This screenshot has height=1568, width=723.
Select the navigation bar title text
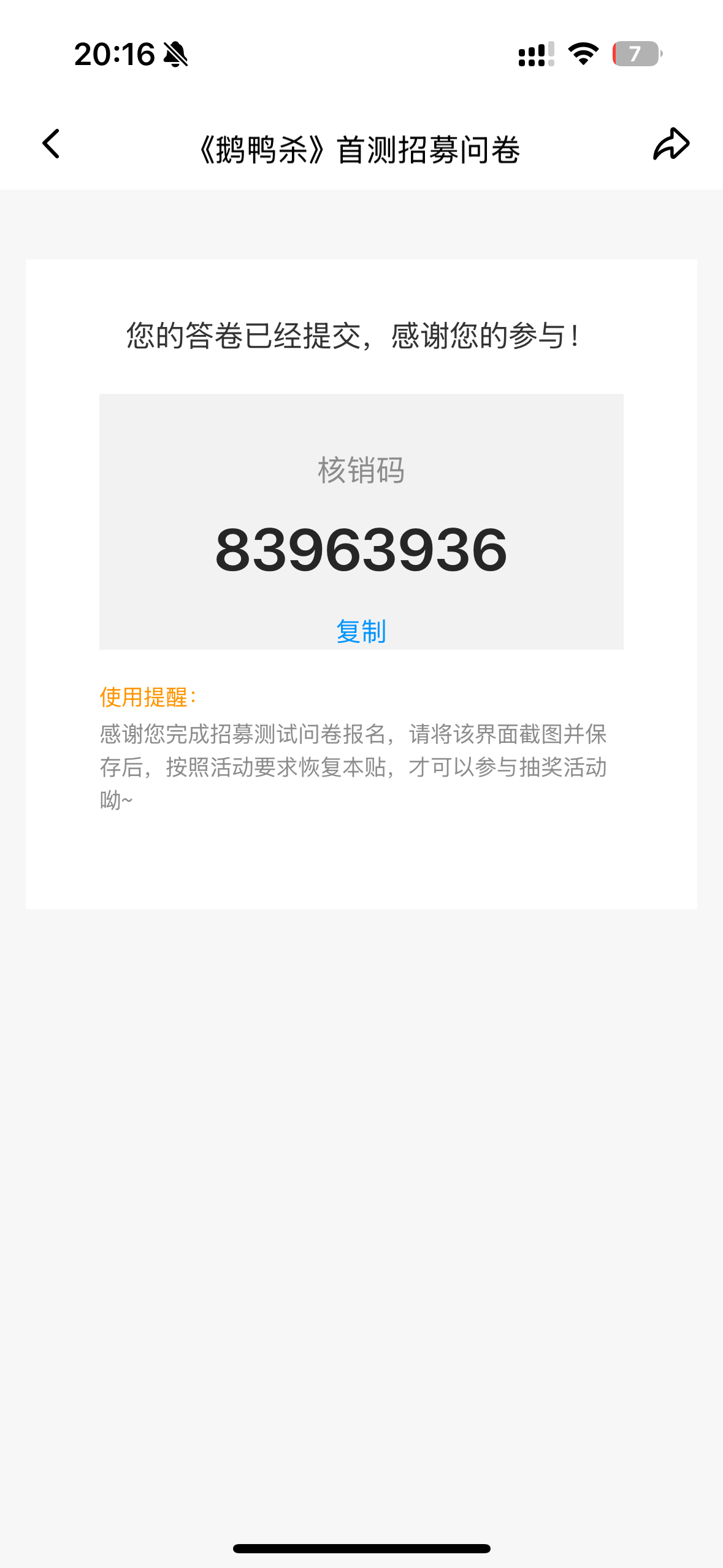coord(360,147)
